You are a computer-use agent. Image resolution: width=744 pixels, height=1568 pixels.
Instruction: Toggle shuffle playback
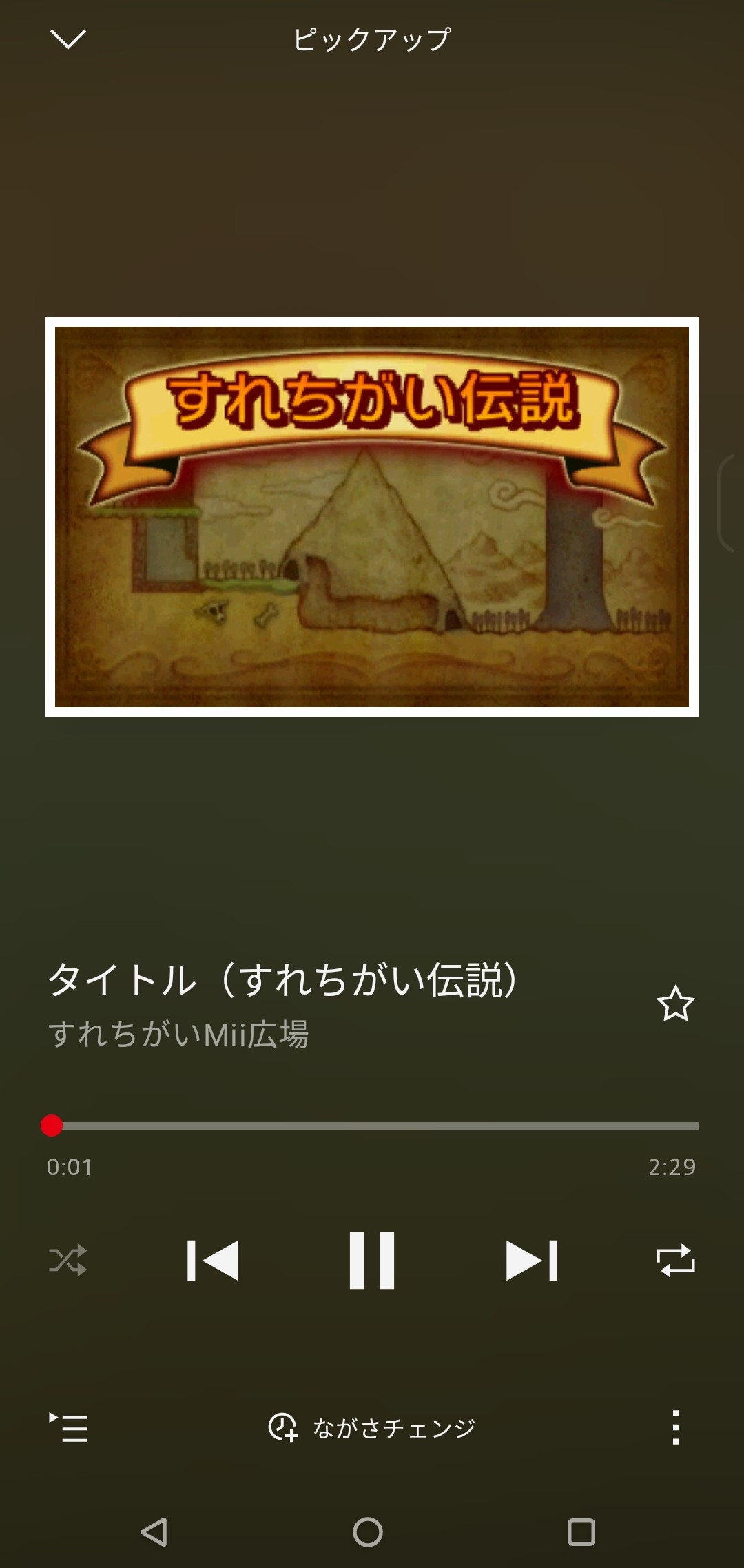[x=68, y=1260]
